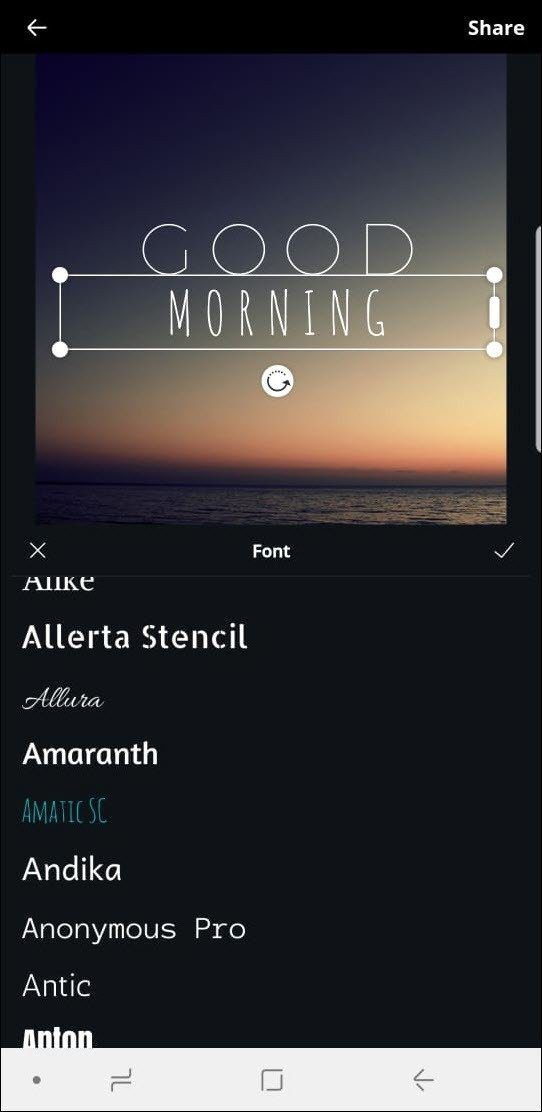Go back using the top-left arrow
The image size is (542, 1112).
point(36,28)
